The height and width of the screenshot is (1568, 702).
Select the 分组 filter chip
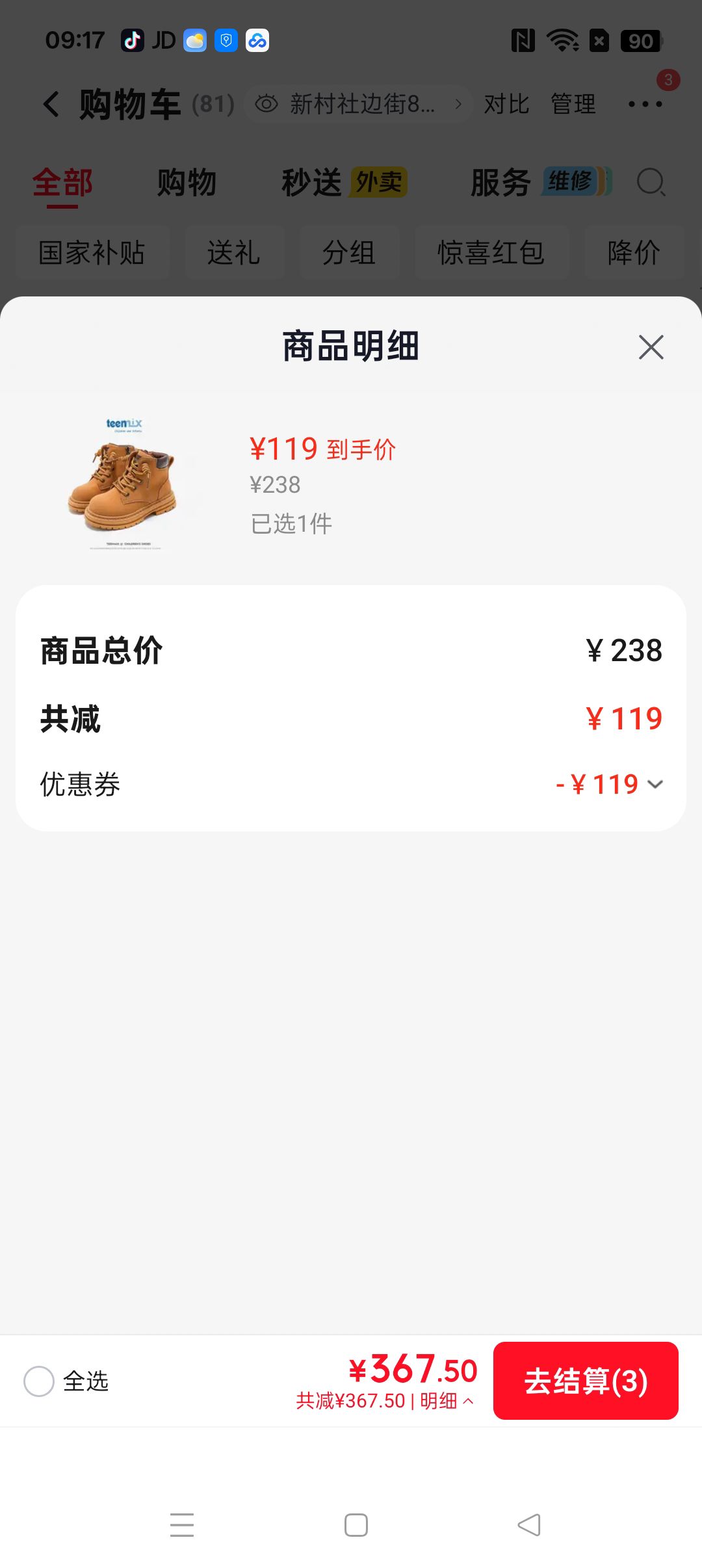tap(349, 252)
